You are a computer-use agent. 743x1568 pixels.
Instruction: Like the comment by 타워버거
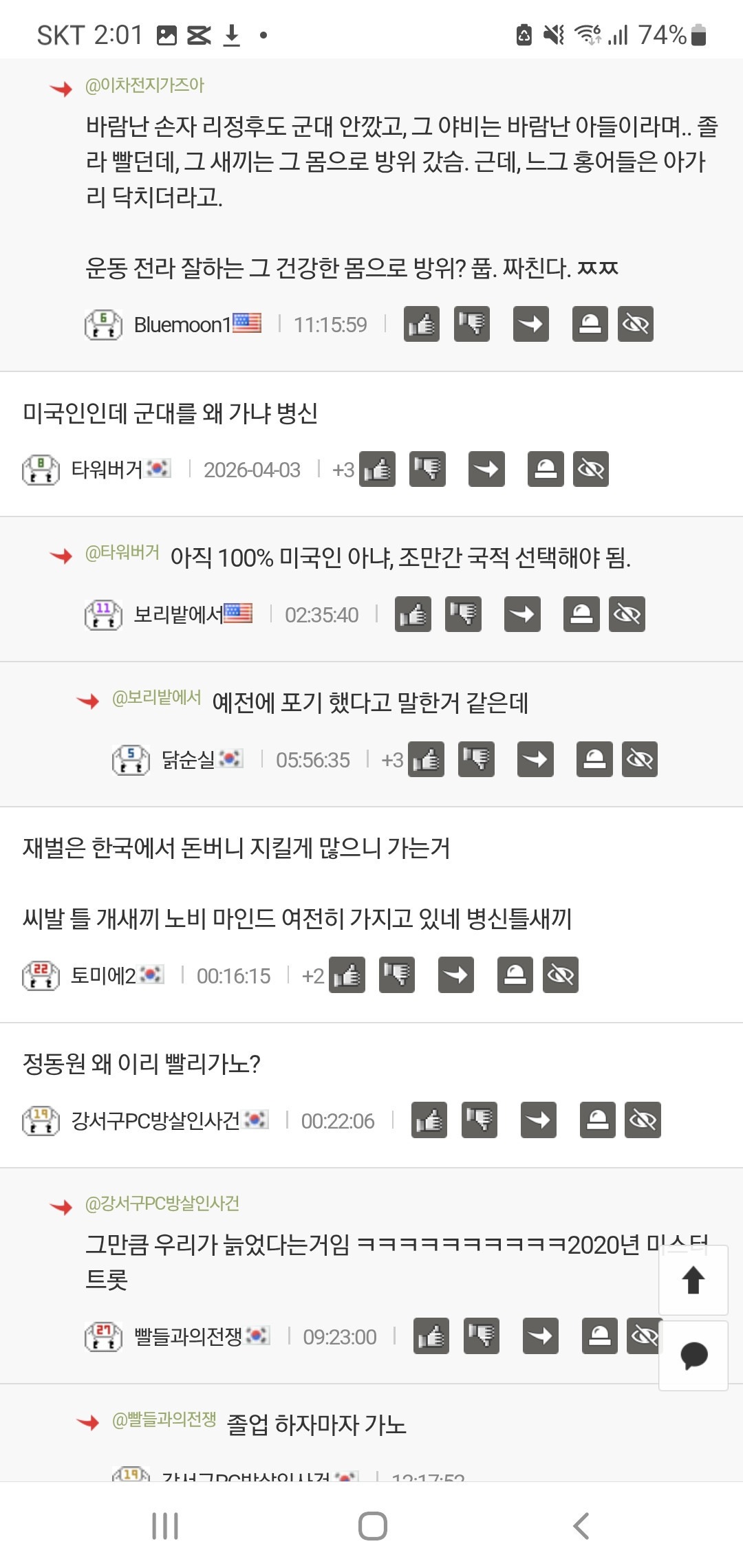tap(378, 469)
